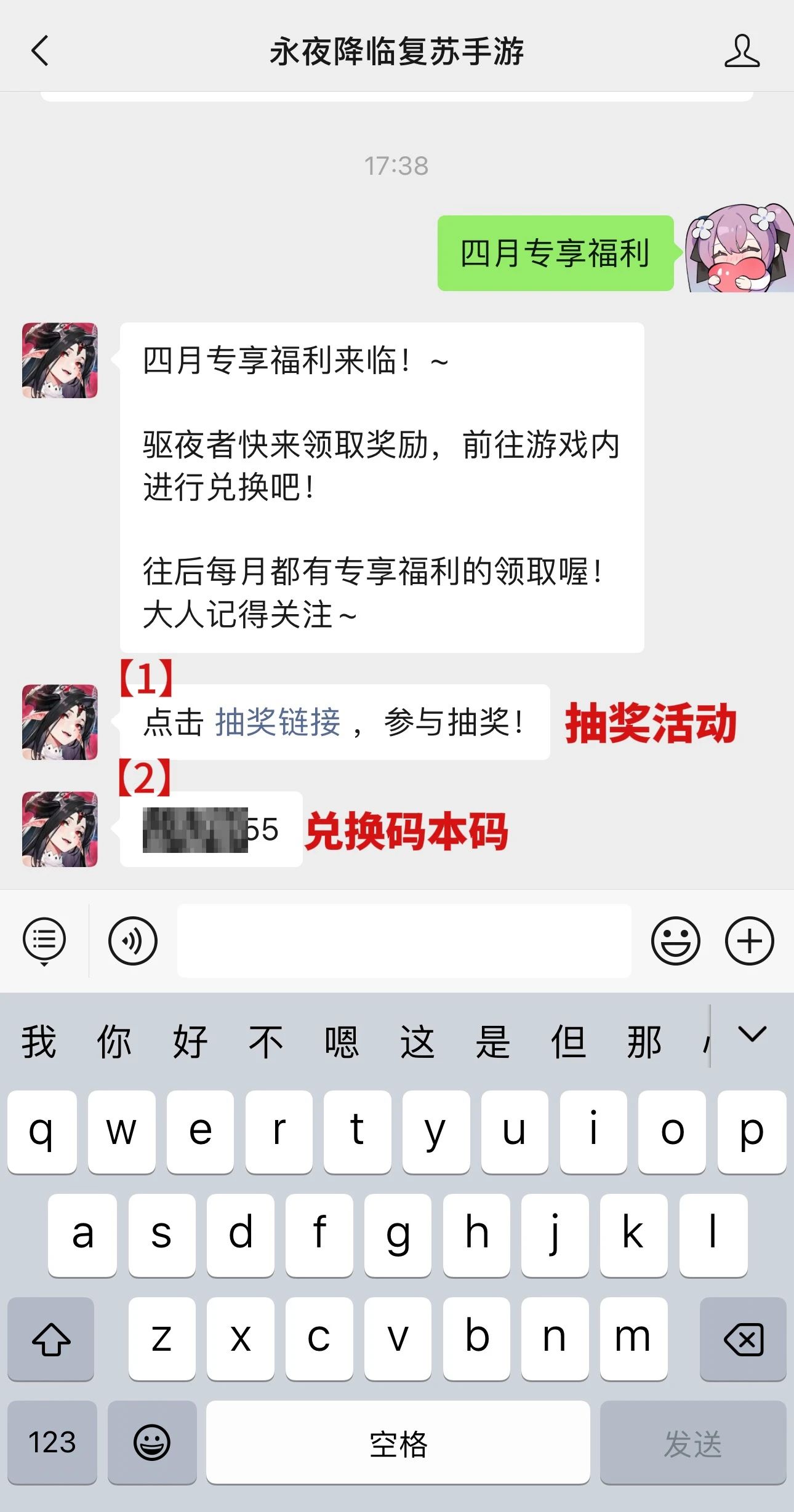The height and width of the screenshot is (1512, 794).
Task: Tap the 空格 space key
Action: [398, 1442]
